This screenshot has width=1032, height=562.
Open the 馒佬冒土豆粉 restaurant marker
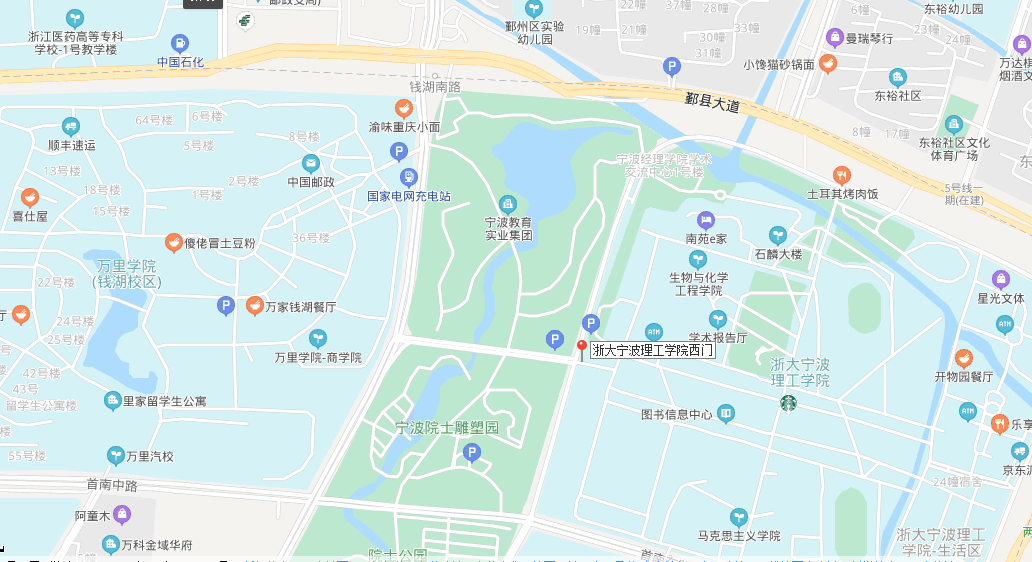point(174,243)
